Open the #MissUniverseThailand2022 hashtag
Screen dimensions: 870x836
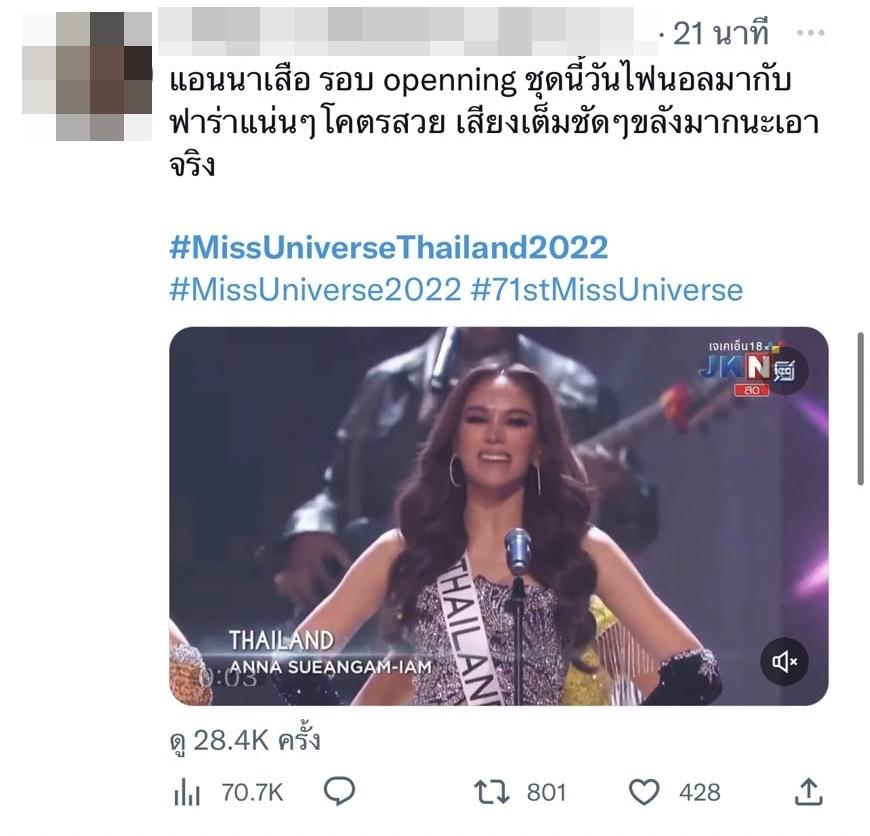coord(388,247)
